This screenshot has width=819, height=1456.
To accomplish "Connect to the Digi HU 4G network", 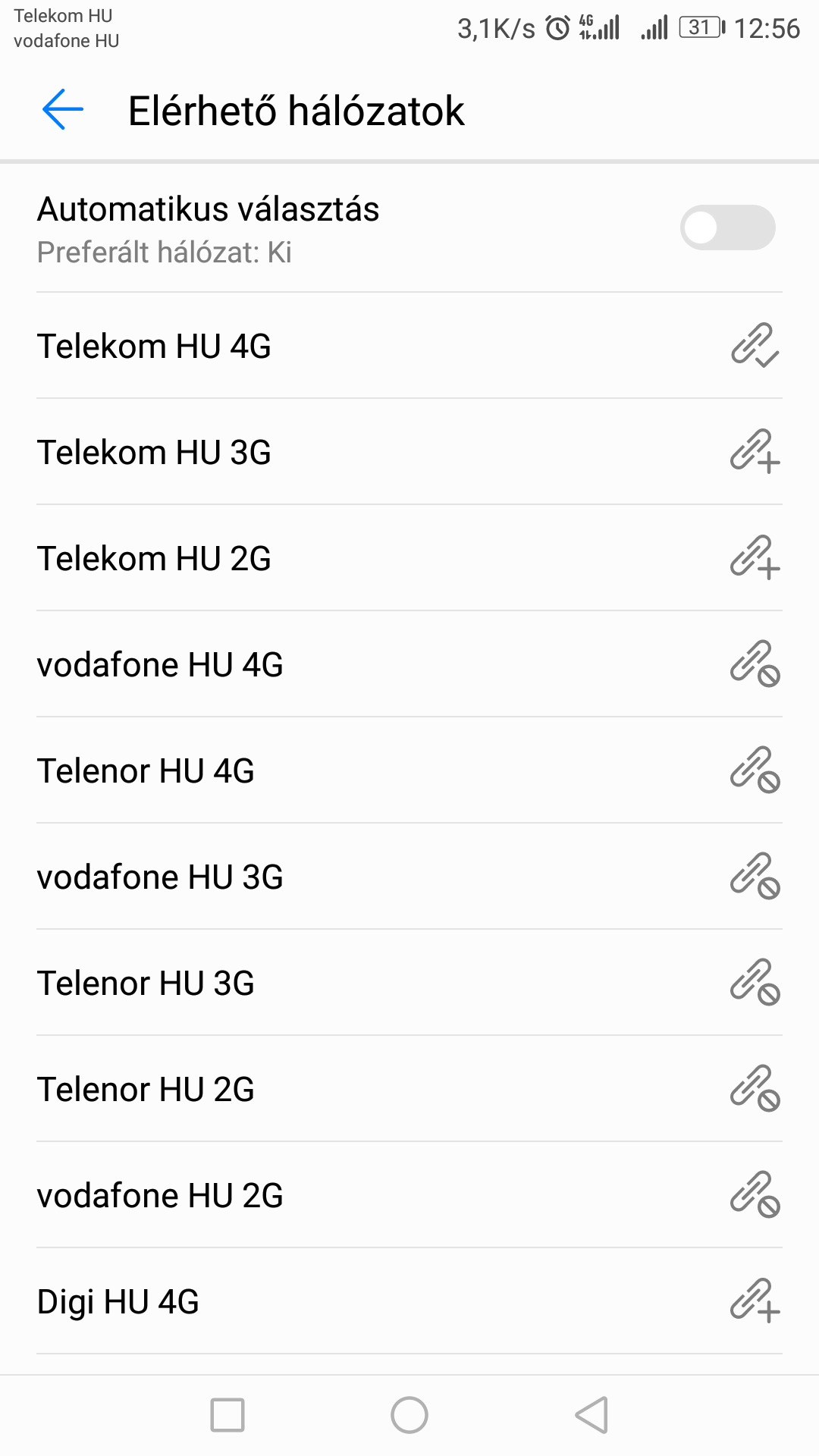I will [409, 1301].
